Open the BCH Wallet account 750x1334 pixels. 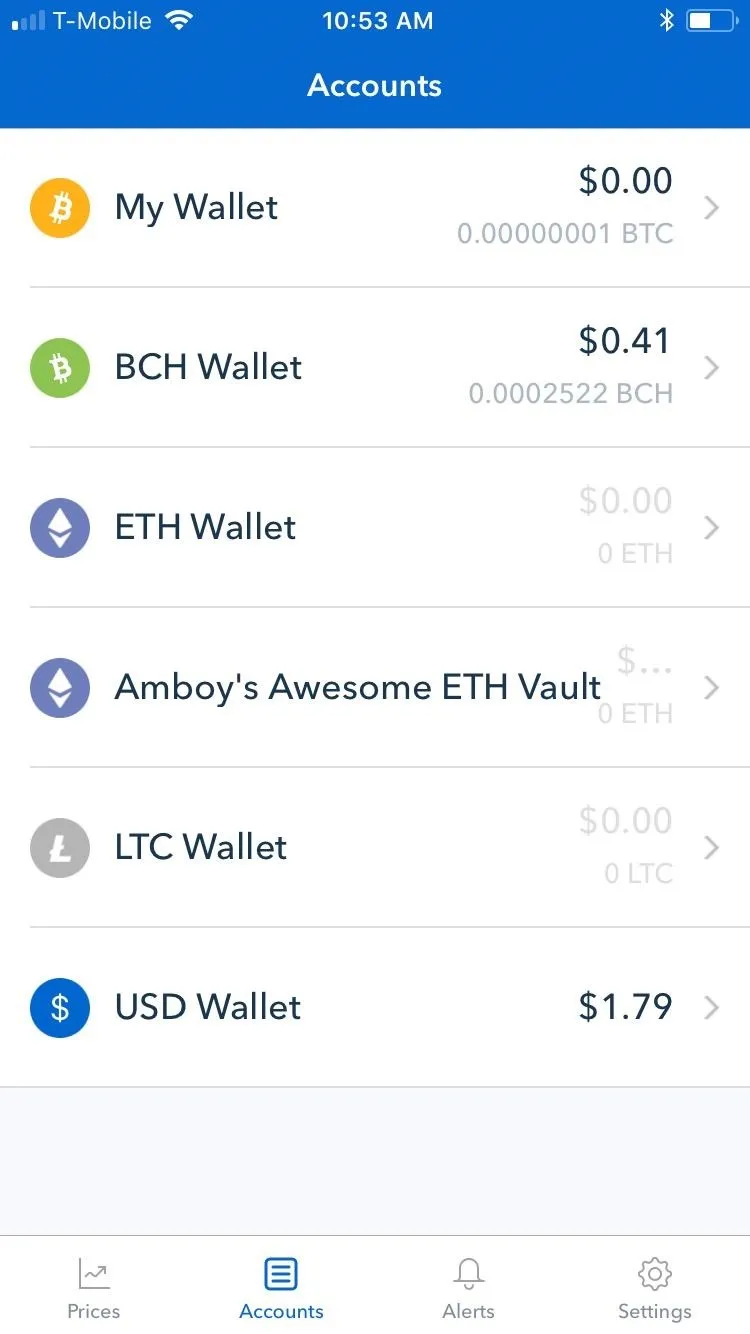coord(375,367)
